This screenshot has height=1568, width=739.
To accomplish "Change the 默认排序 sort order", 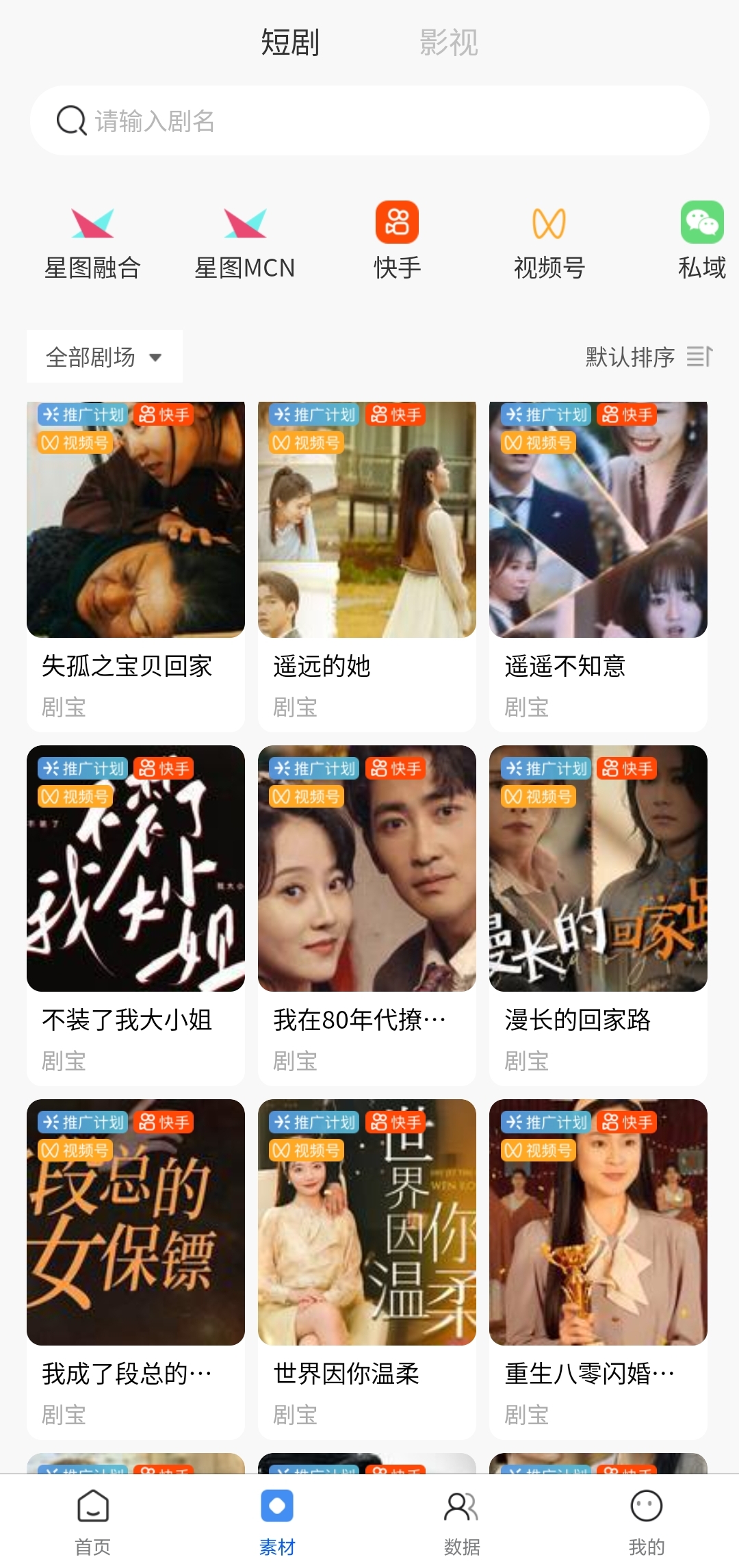I will coord(649,357).
